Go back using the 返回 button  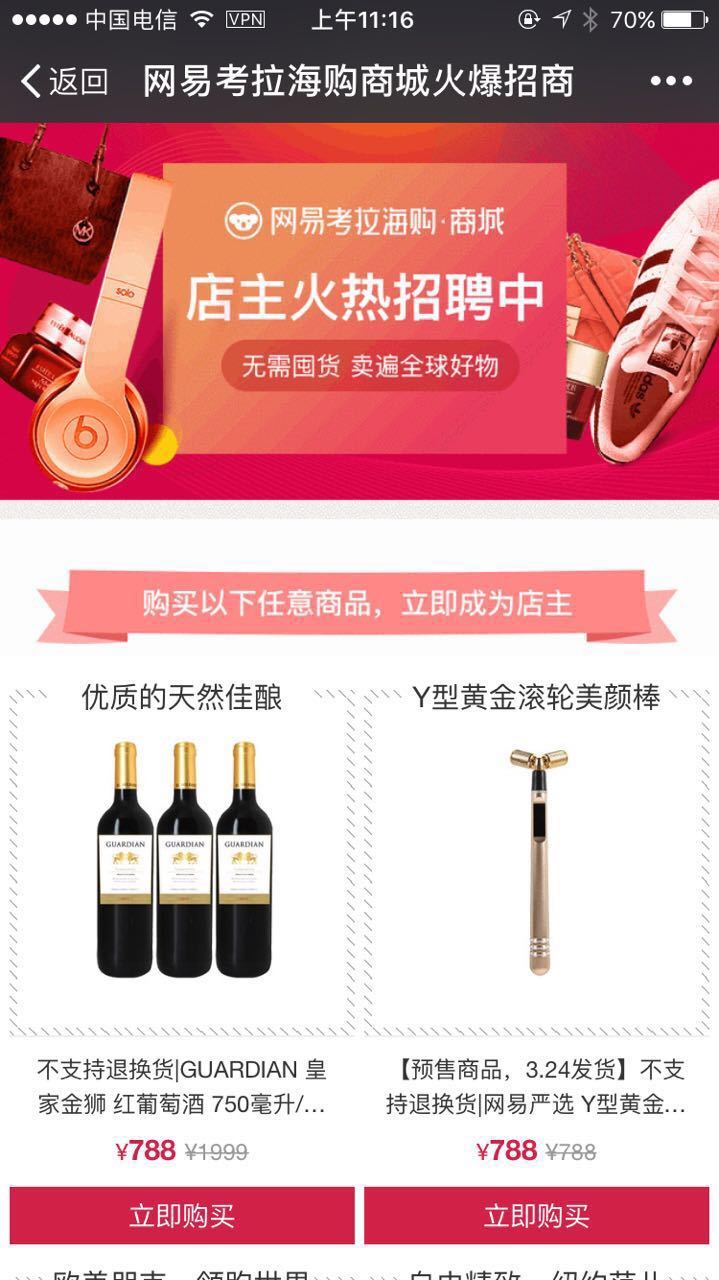click(65, 82)
